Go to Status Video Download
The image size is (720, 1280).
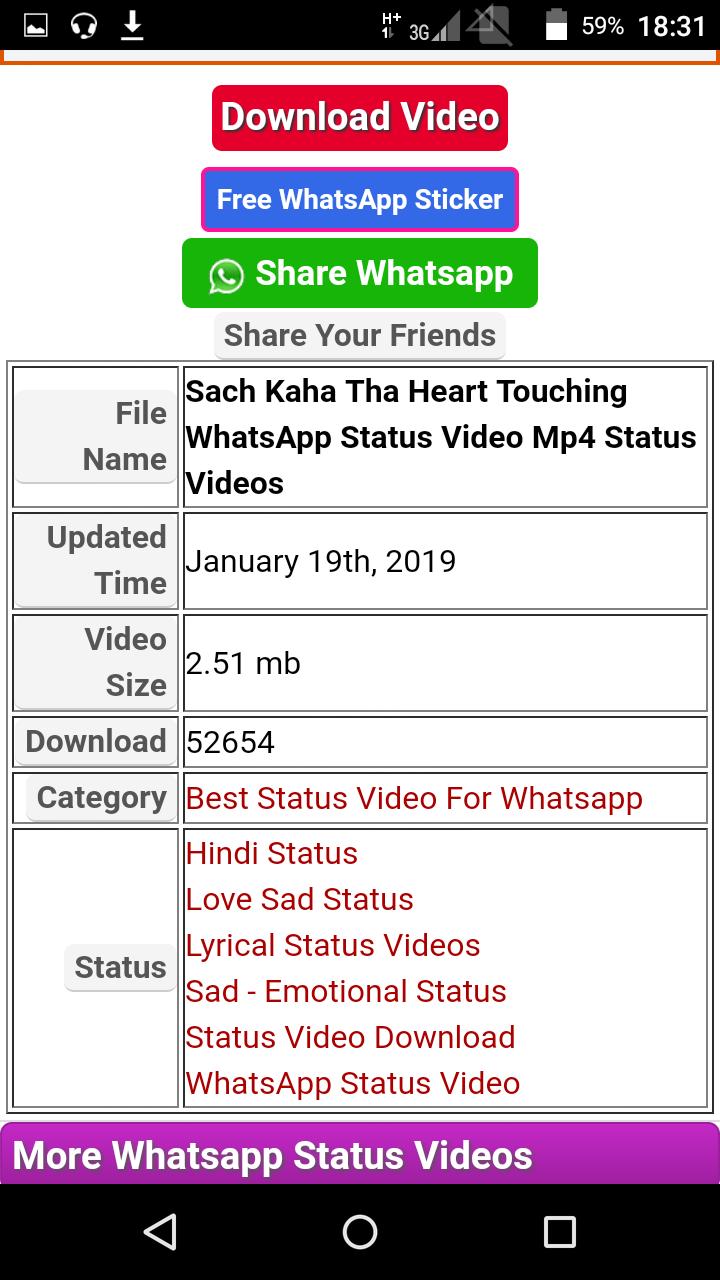click(x=350, y=1037)
